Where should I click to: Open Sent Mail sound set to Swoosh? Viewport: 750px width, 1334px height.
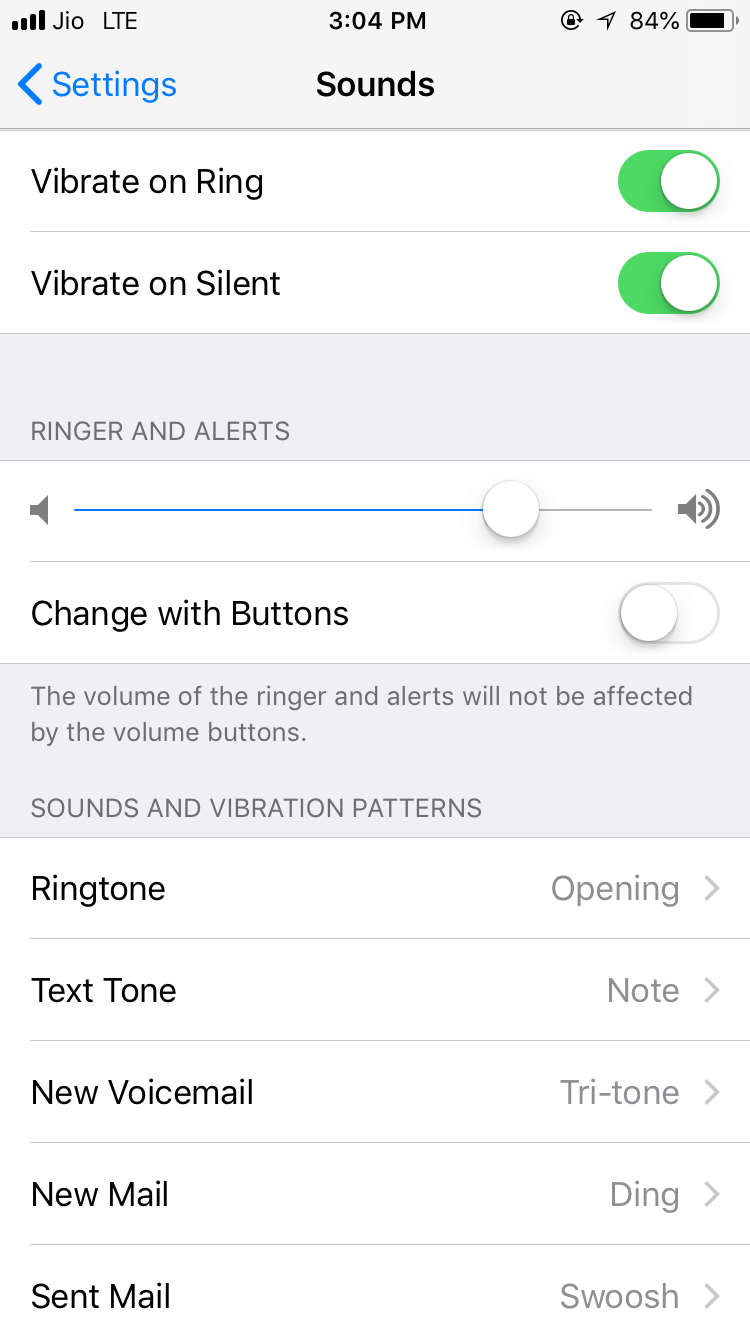pyautogui.click(x=375, y=1296)
